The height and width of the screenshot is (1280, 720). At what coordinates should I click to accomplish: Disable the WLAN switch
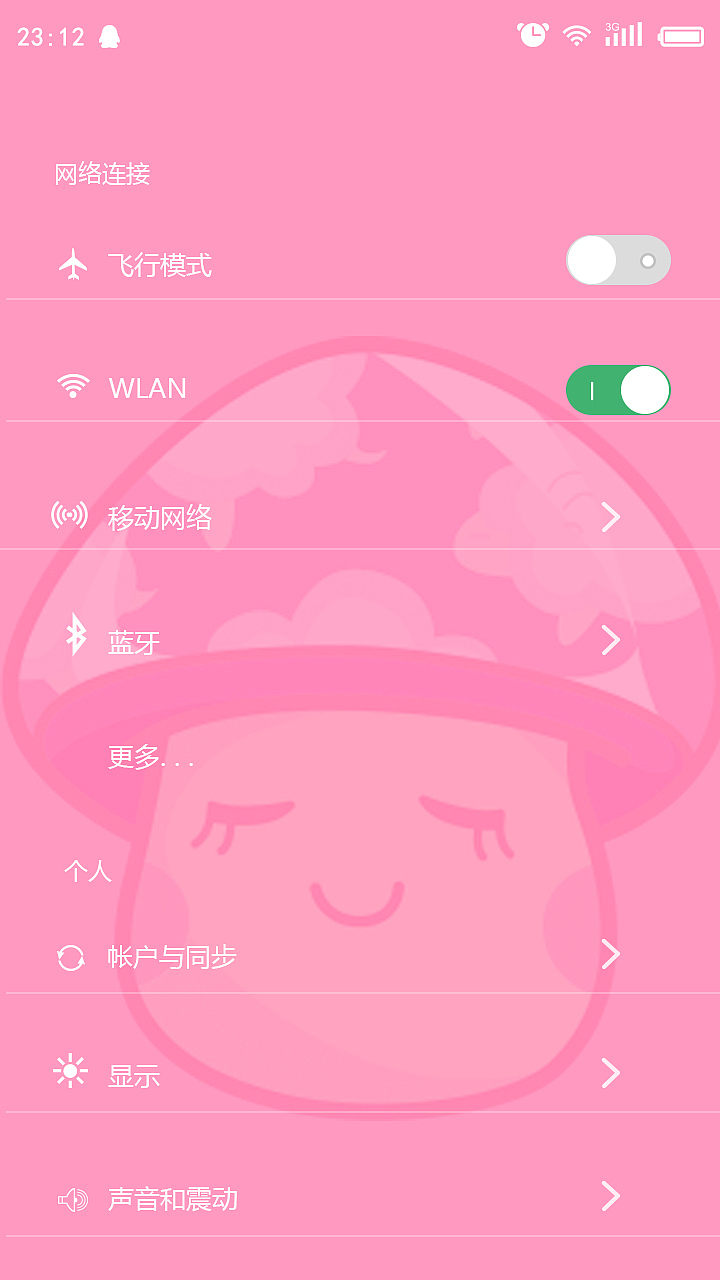point(618,390)
